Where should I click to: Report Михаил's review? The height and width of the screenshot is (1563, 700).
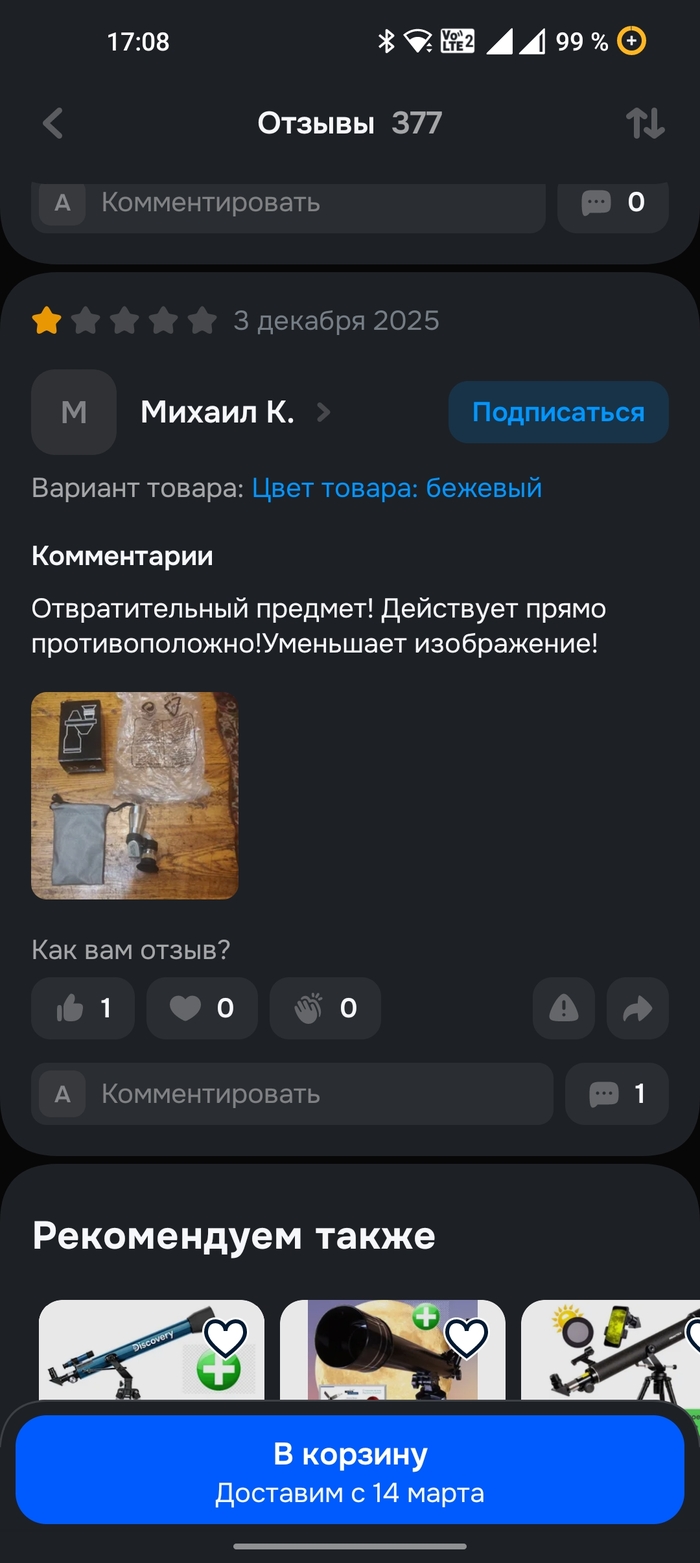coord(563,1008)
